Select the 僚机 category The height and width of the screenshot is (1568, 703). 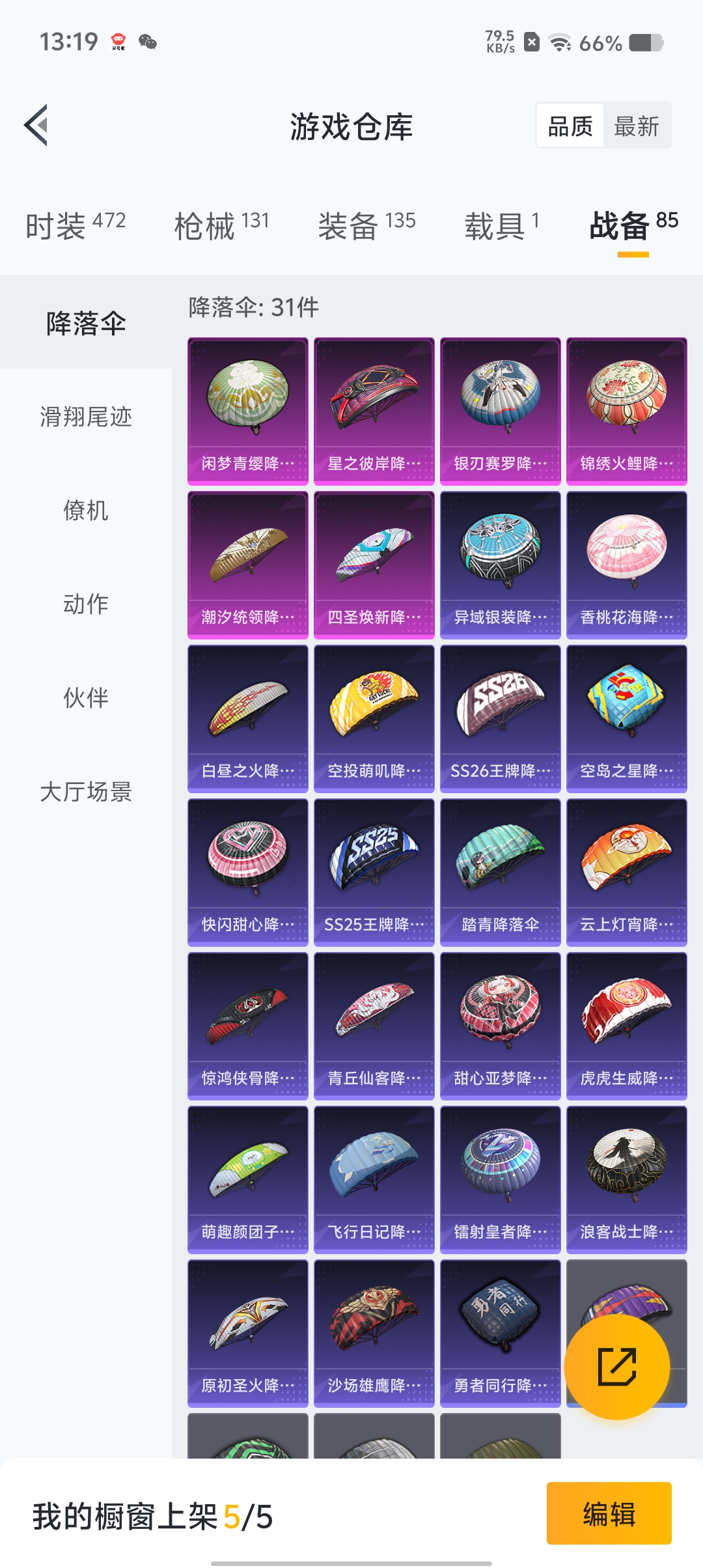pyautogui.click(x=86, y=511)
